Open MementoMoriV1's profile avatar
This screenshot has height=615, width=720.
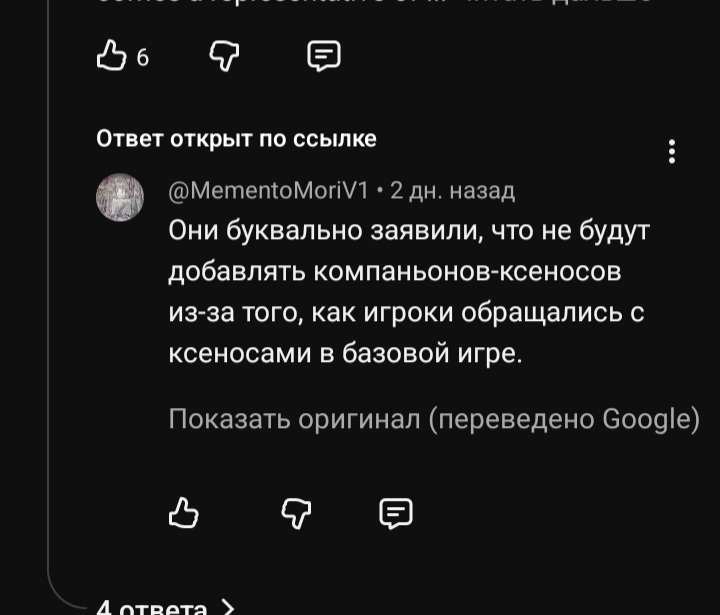click(x=120, y=197)
